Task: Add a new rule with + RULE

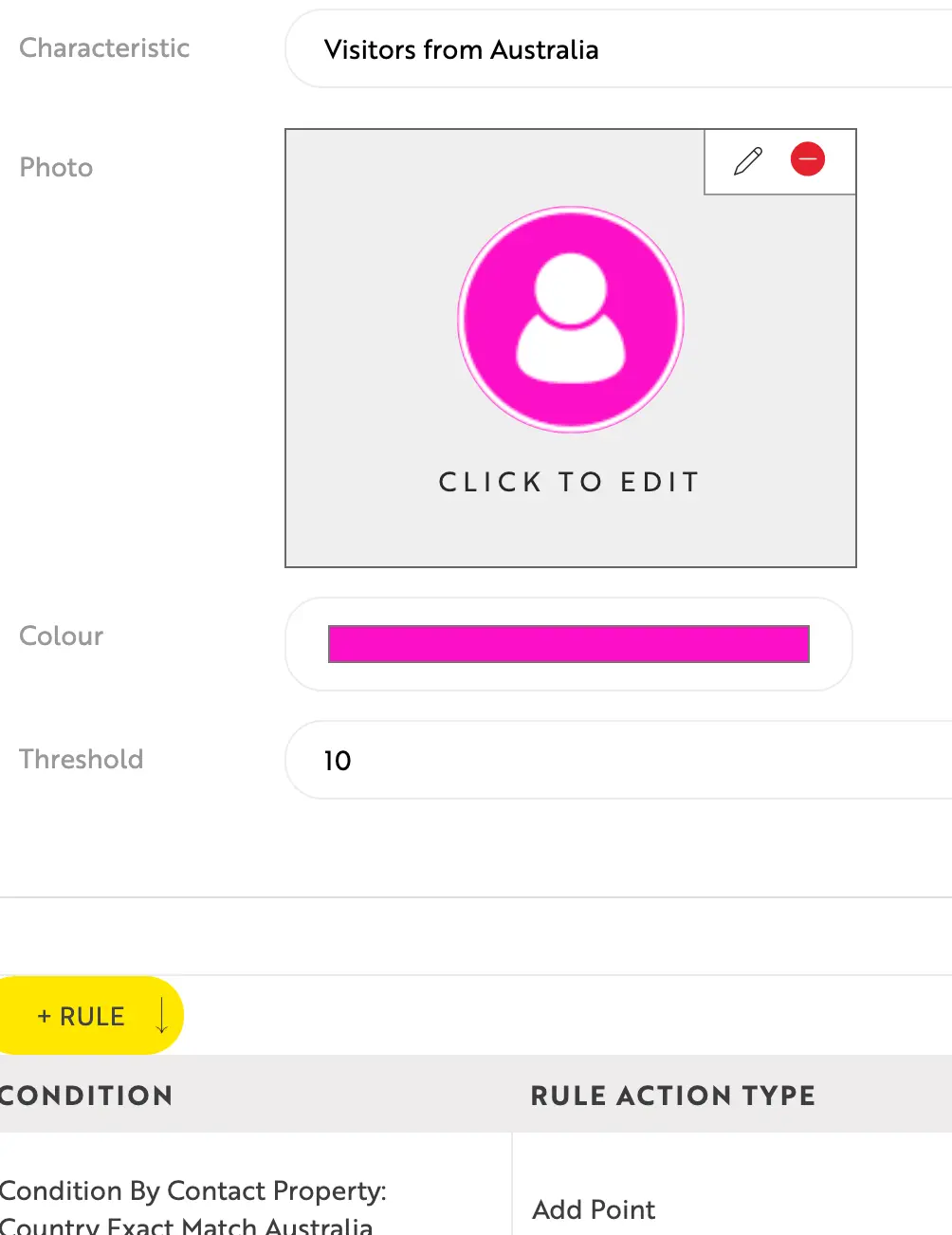Action: click(x=82, y=1016)
